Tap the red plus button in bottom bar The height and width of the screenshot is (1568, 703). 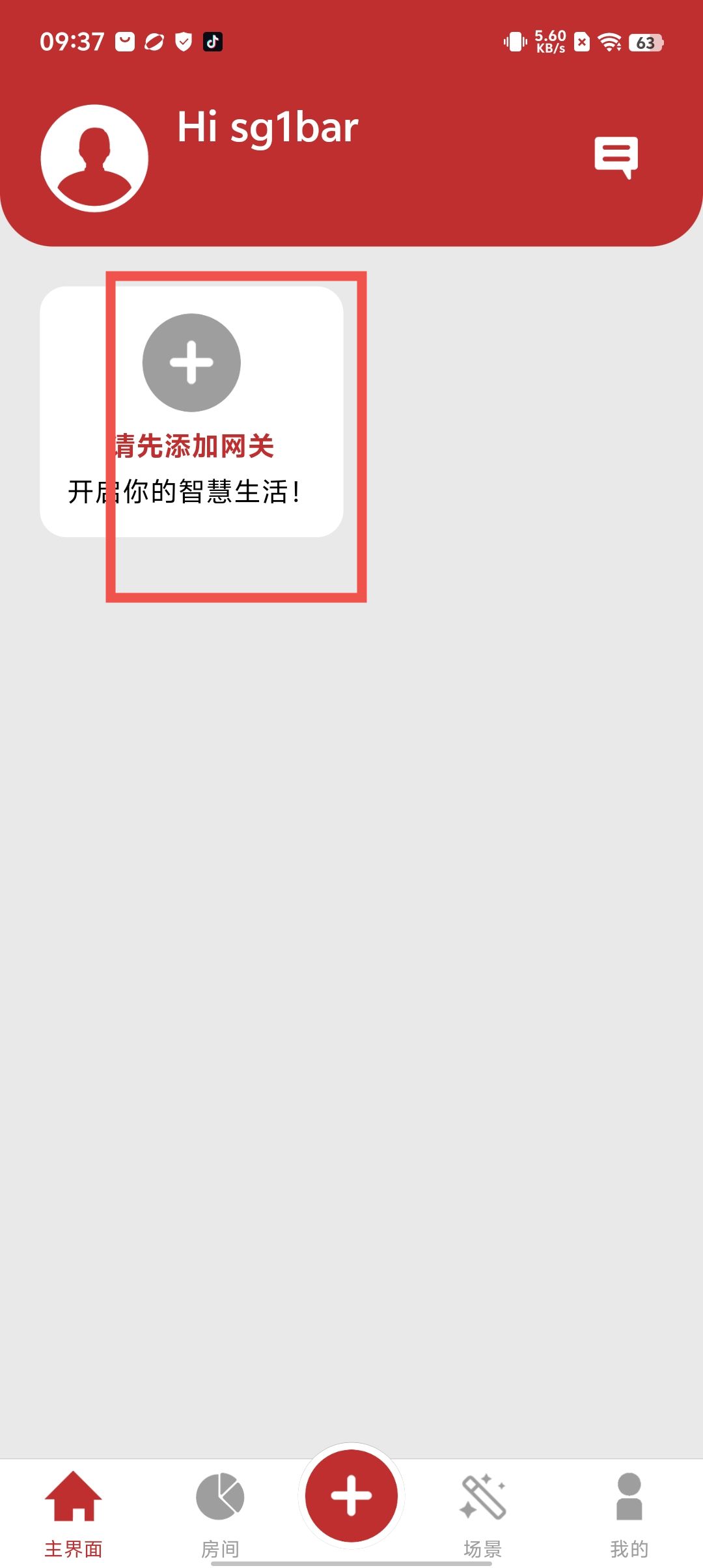pyautogui.click(x=351, y=1496)
